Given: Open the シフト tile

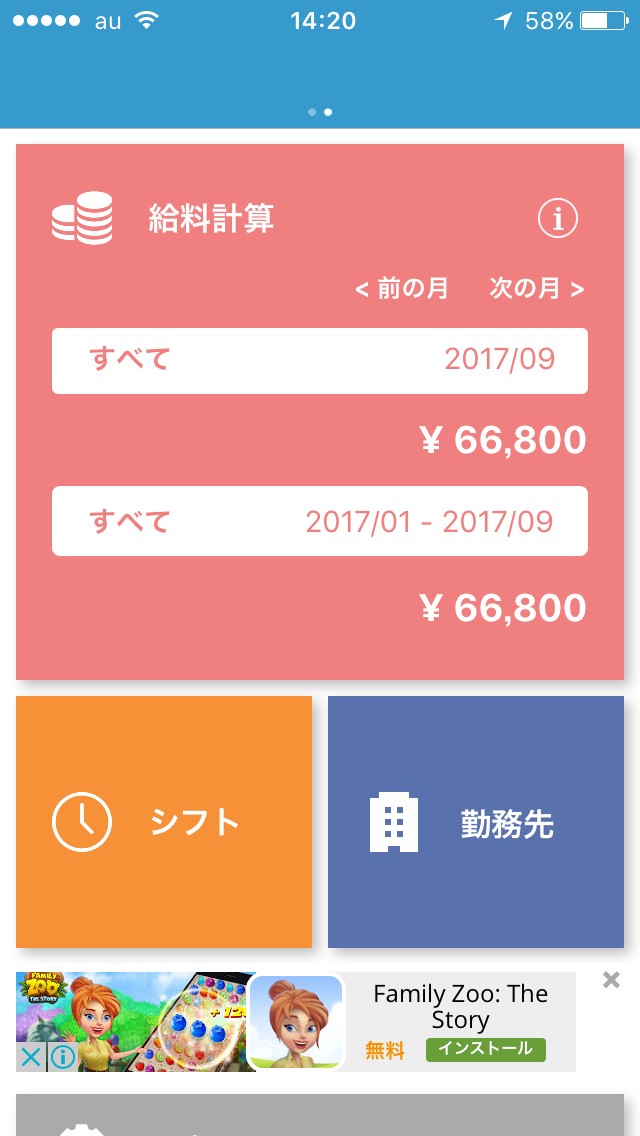Looking at the screenshot, I should coord(164,822).
